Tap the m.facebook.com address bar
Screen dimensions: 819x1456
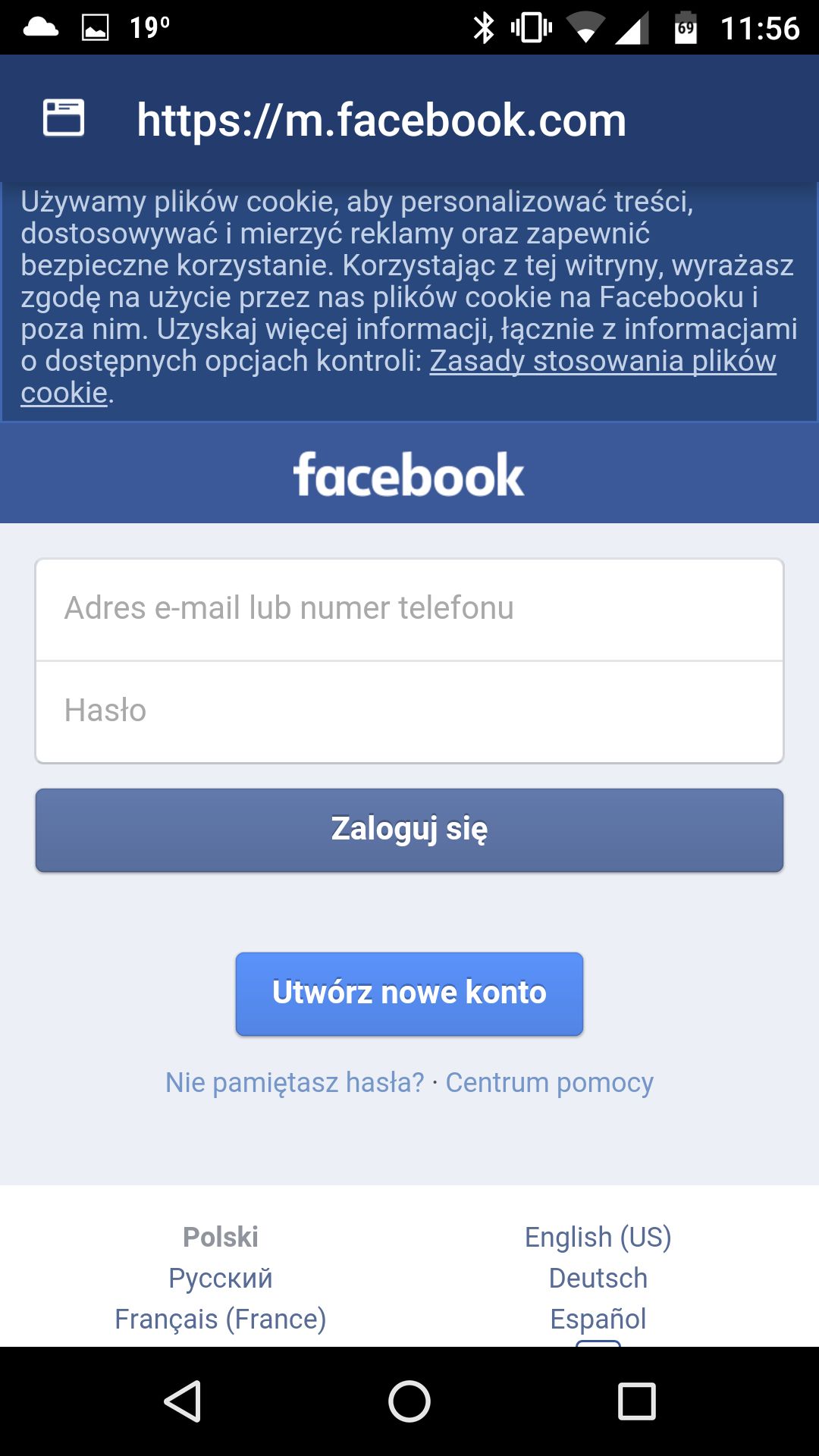click(x=381, y=120)
